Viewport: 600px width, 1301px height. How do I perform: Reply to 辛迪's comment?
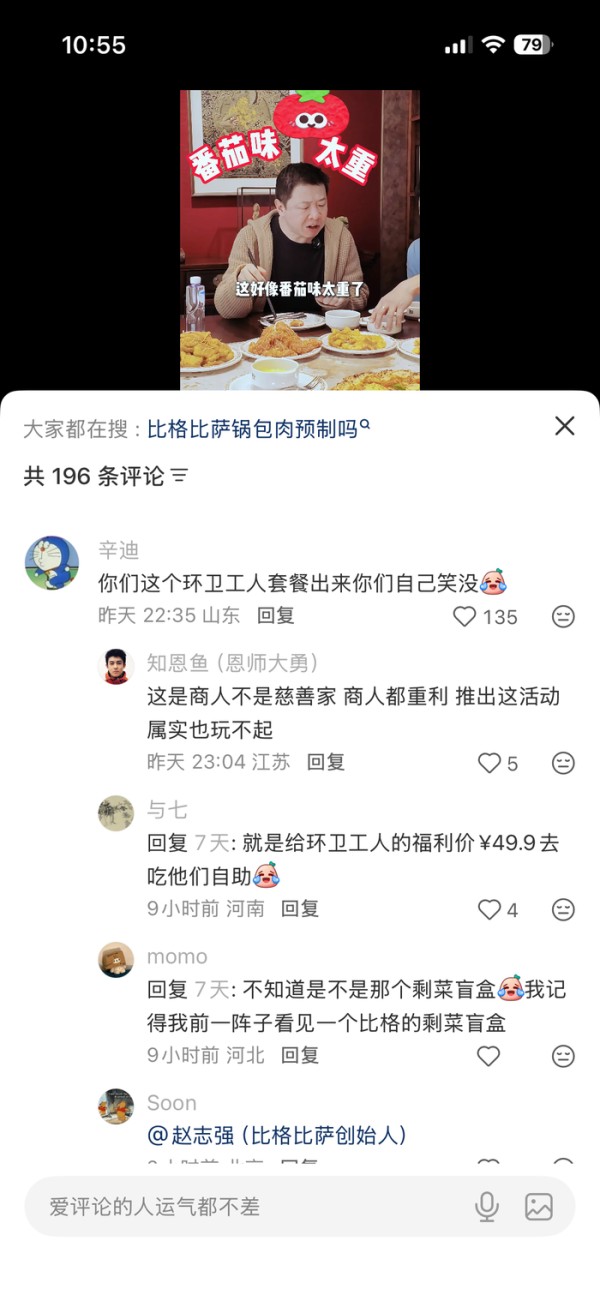[276, 616]
